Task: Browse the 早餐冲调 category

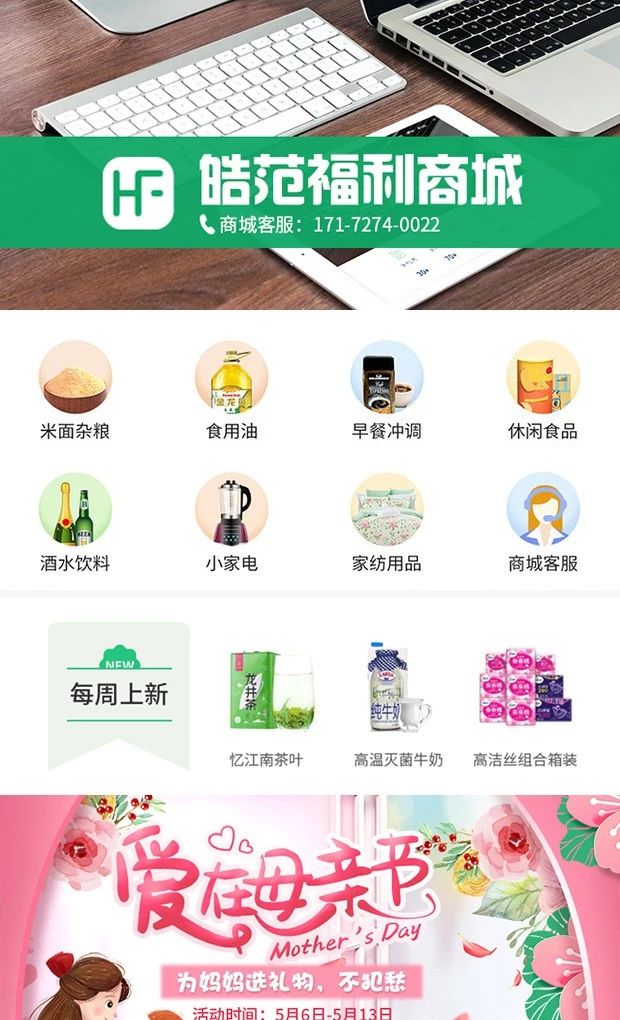Action: click(387, 390)
